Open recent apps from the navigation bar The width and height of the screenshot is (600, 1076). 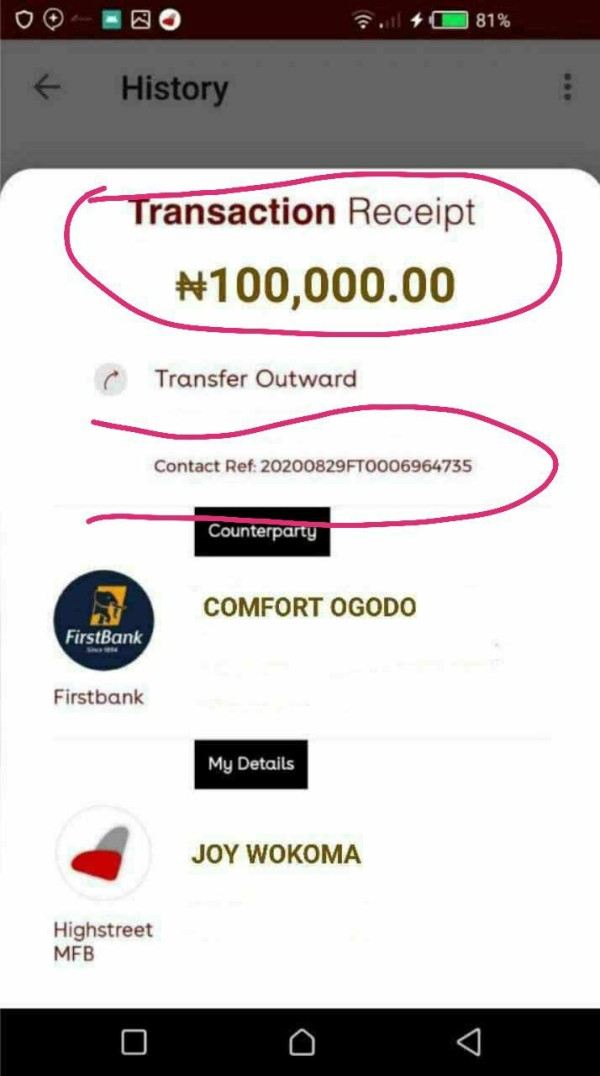(x=134, y=1042)
